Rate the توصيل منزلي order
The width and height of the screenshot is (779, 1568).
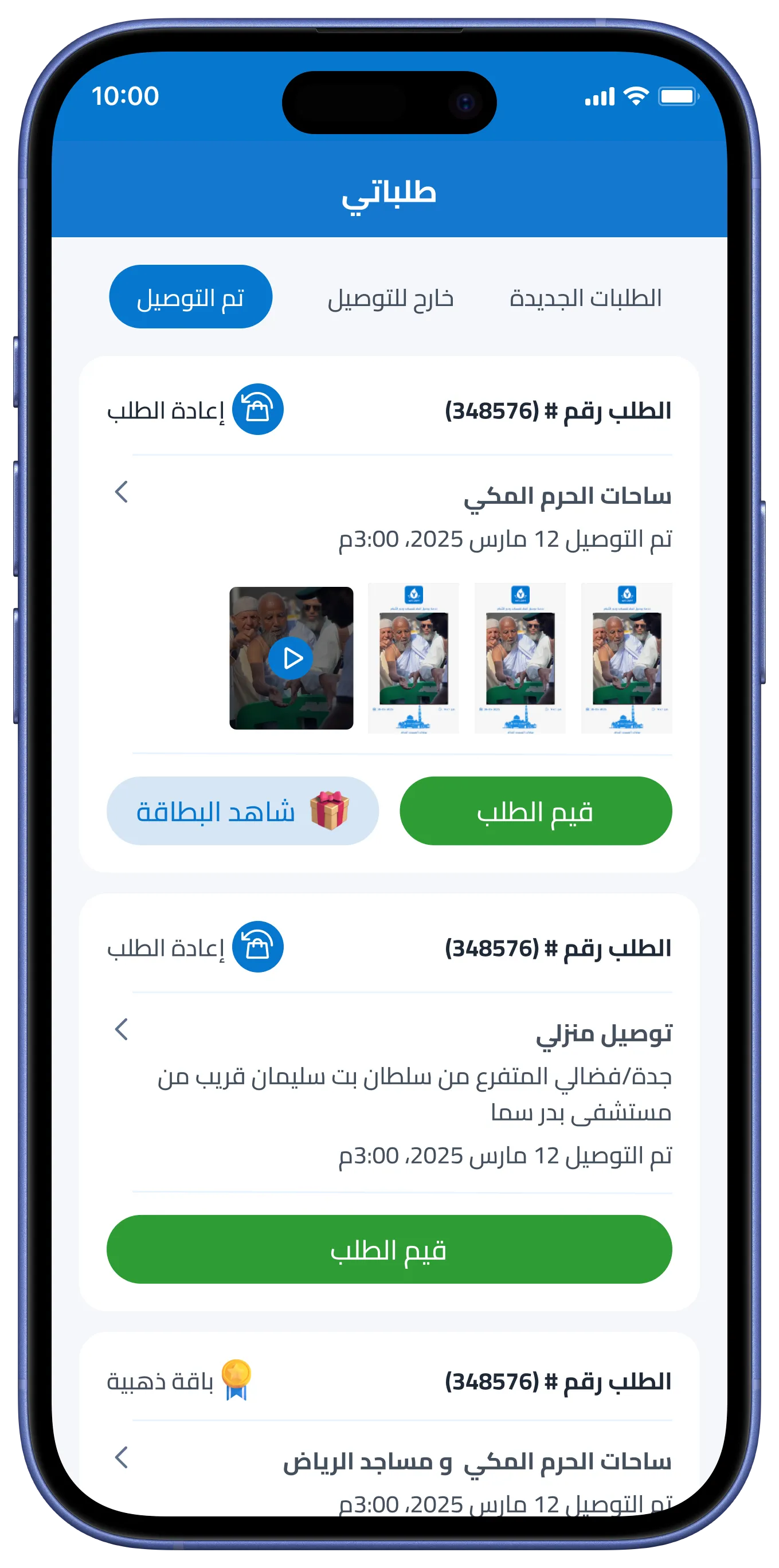389,1249
